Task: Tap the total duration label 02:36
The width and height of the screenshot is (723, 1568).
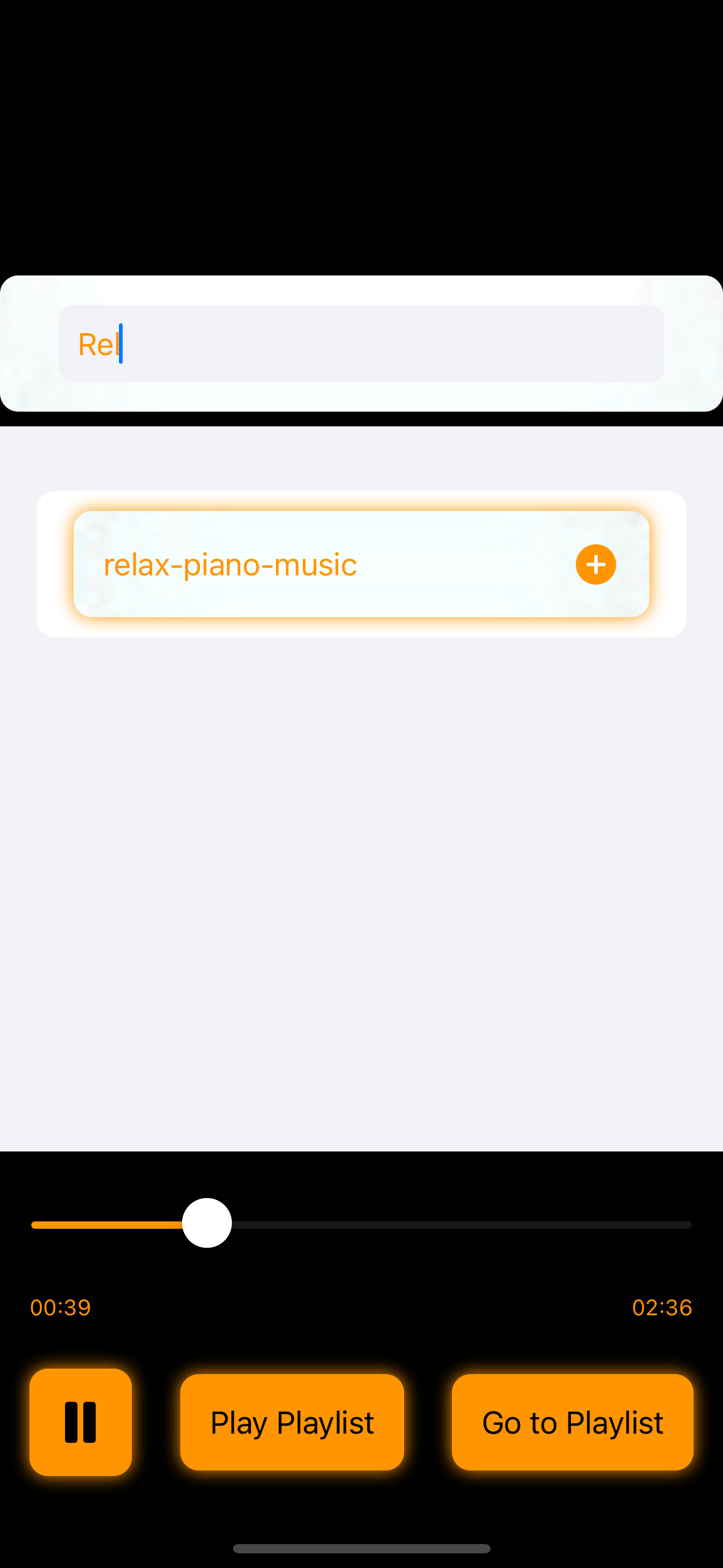Action: click(x=662, y=1307)
